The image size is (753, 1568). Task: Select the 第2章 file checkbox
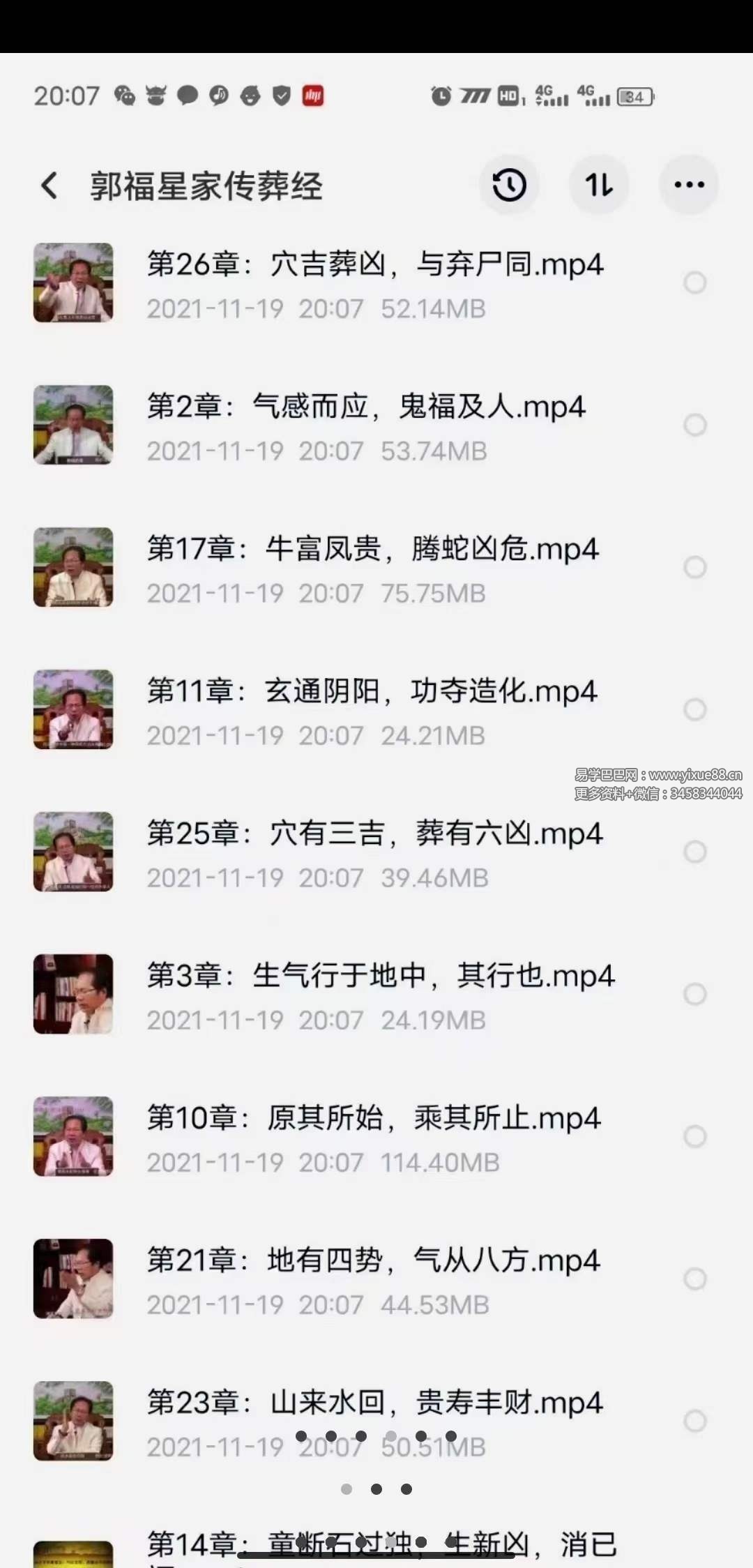[694, 425]
